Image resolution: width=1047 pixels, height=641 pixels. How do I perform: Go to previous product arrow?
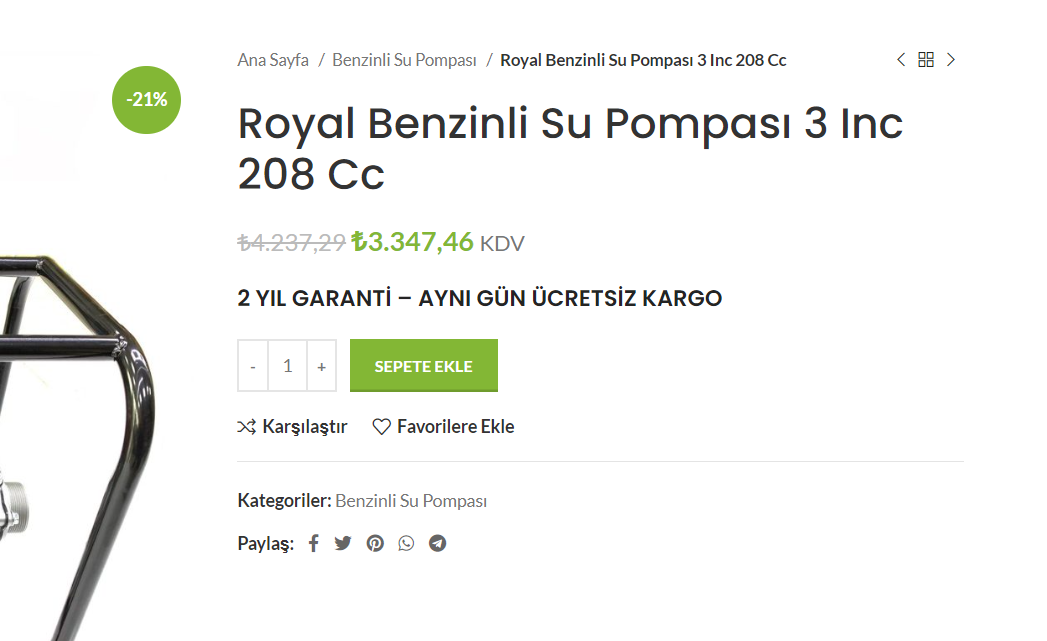(901, 60)
